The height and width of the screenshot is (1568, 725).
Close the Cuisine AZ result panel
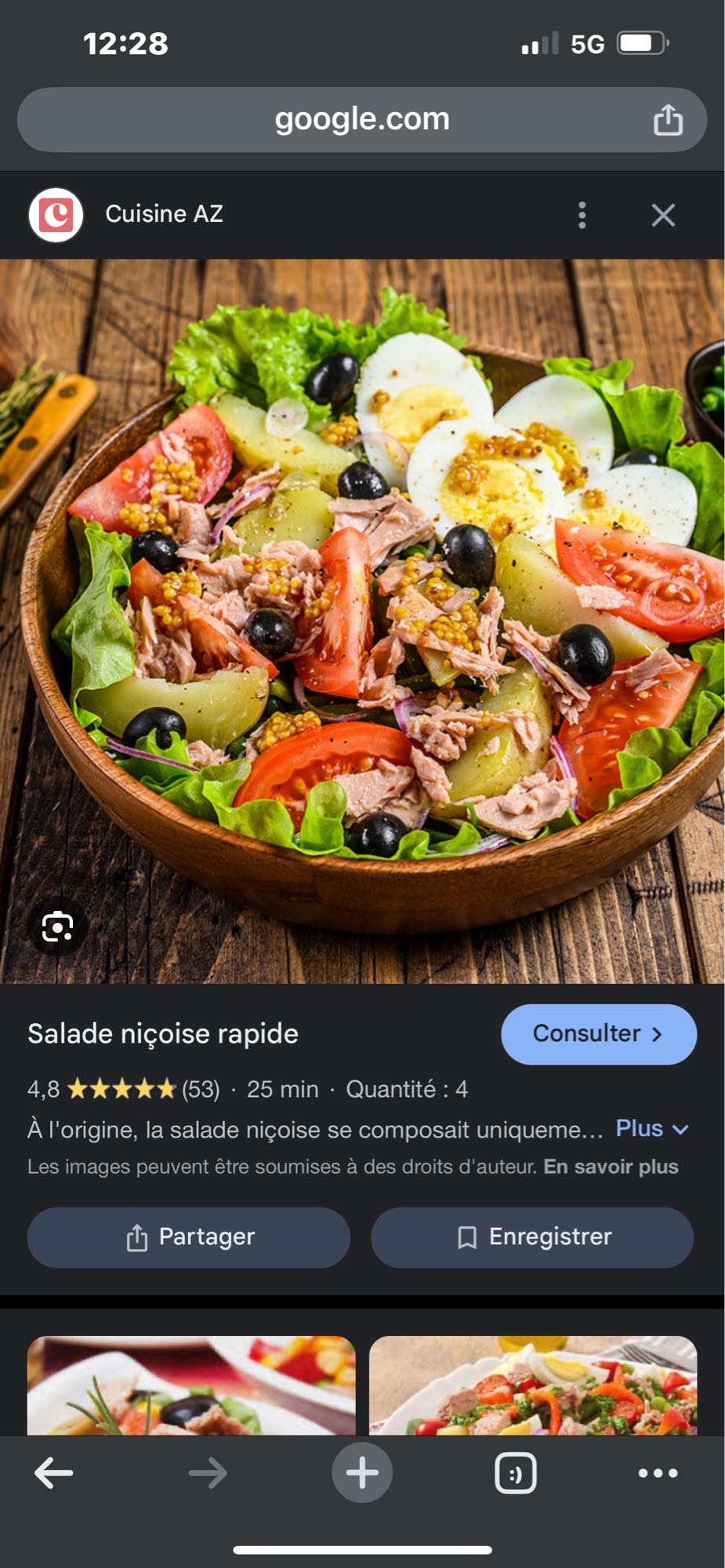pos(662,215)
